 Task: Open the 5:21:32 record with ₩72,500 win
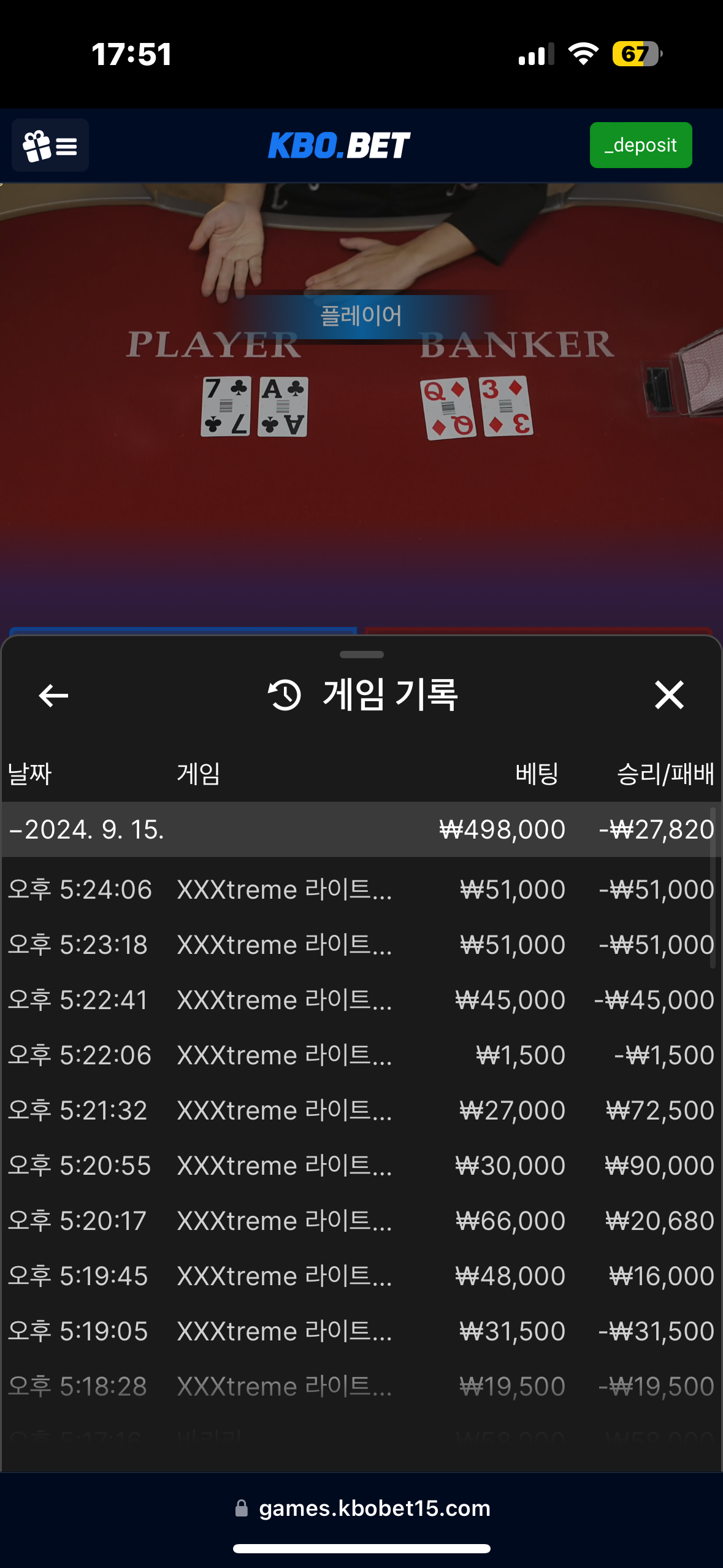[x=361, y=1110]
